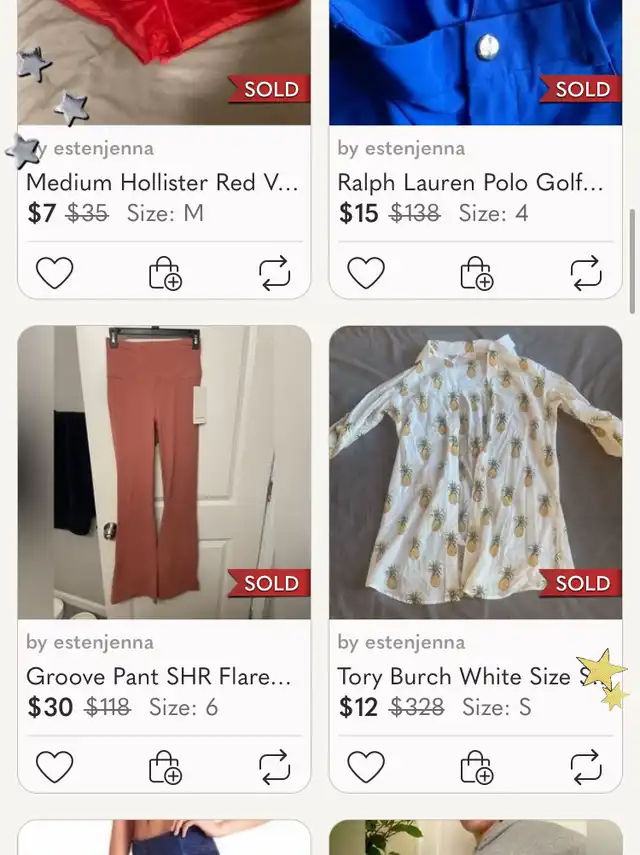Add Ralph Lauren Polo Golf to bundle

[476, 273]
